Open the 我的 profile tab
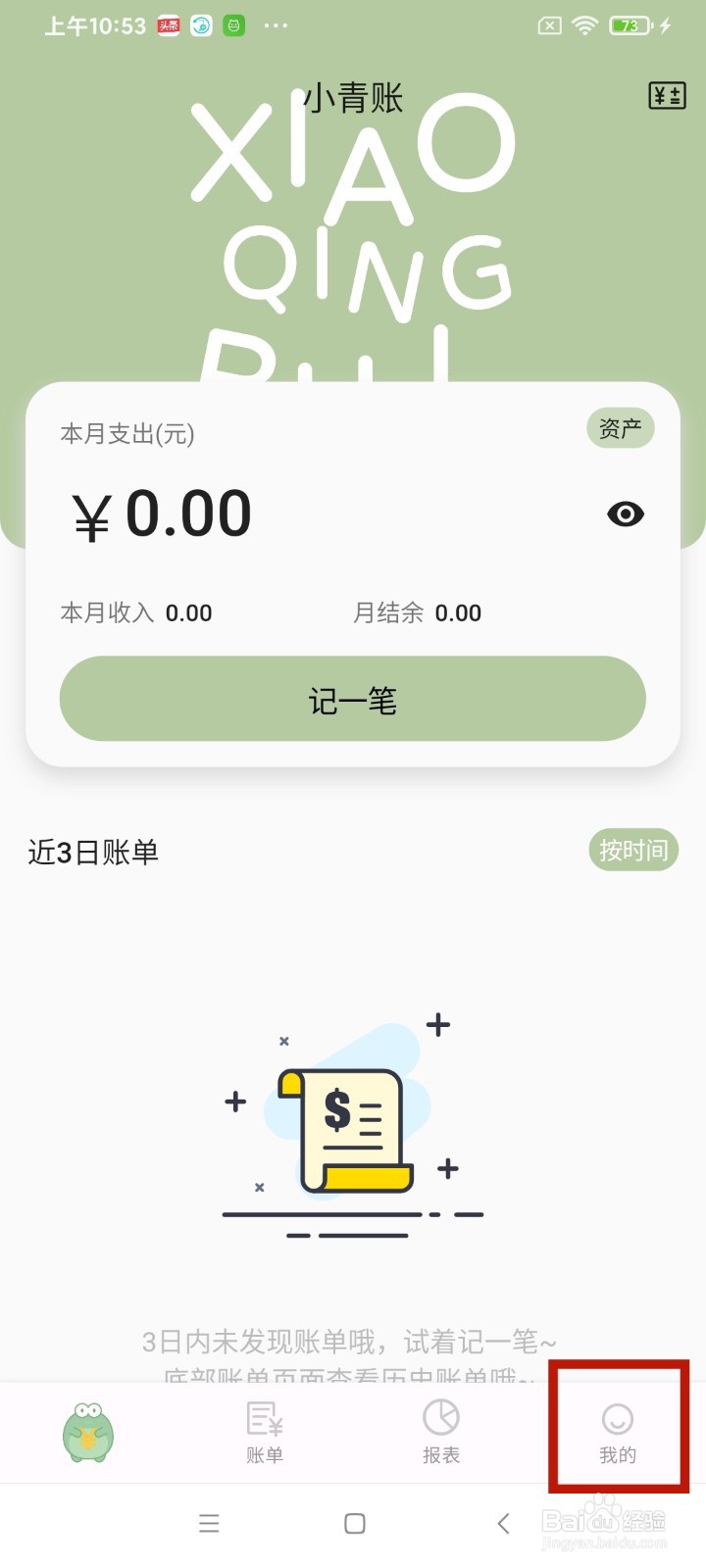 pyautogui.click(x=617, y=1433)
